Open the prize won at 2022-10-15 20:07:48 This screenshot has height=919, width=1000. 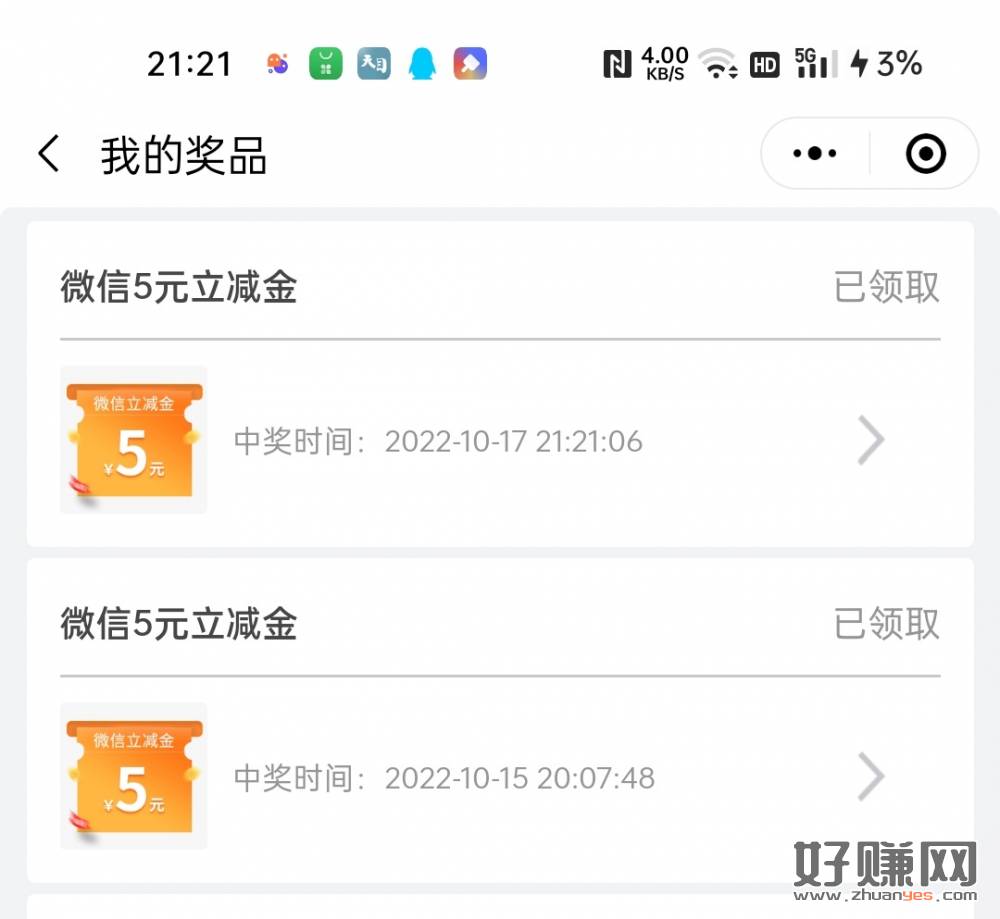870,777
